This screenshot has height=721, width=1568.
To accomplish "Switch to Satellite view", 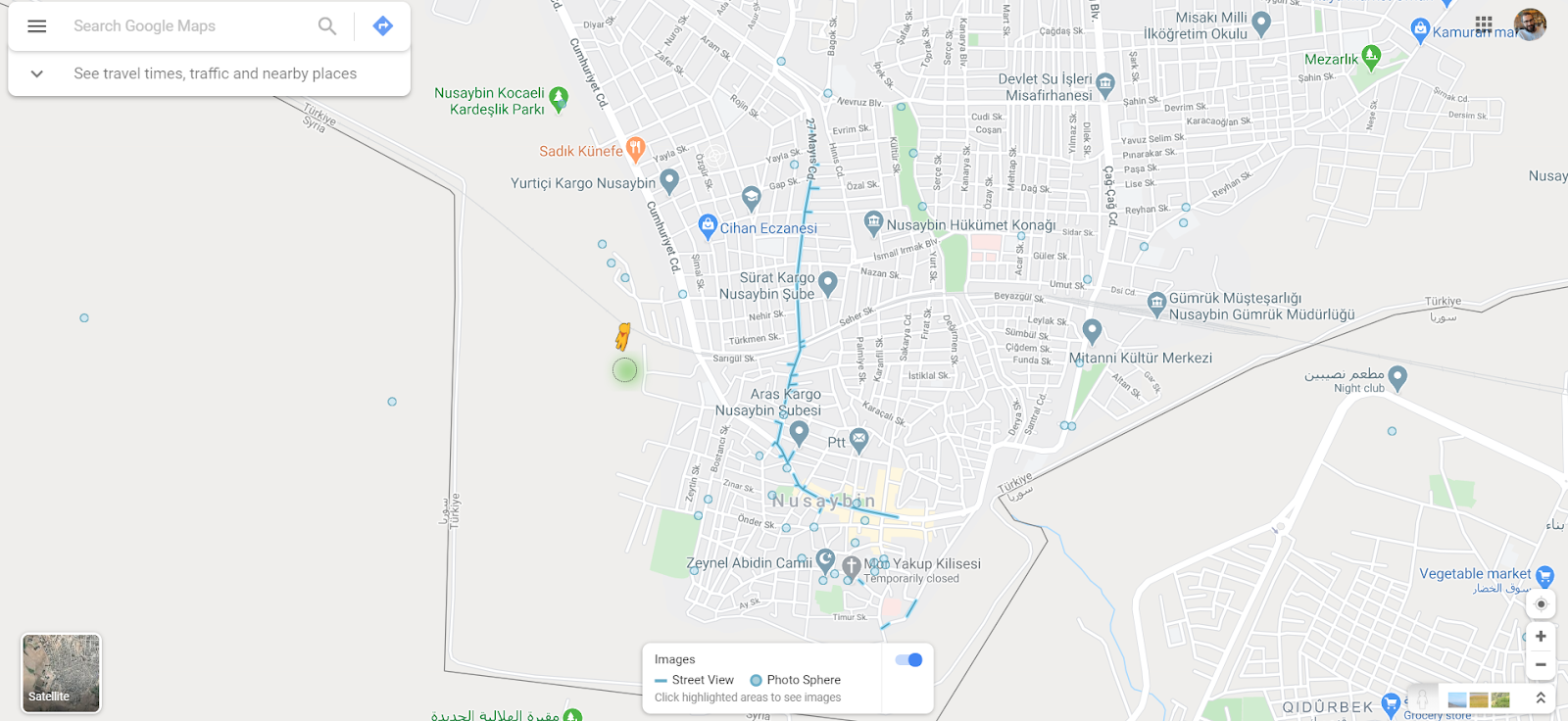I will tap(61, 673).
